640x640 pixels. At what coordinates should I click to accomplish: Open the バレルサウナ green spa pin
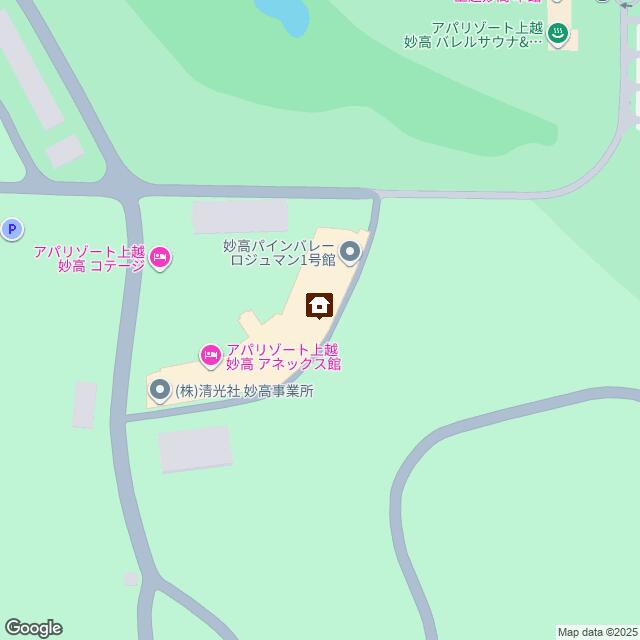click(559, 36)
